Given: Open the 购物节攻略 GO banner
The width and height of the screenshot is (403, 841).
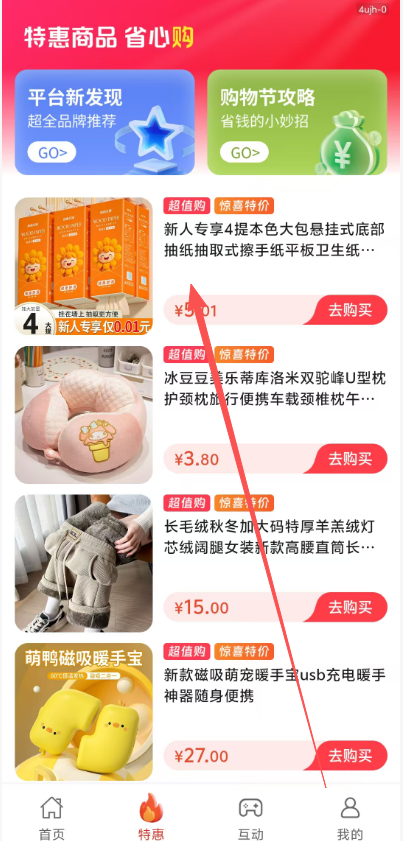Looking at the screenshot, I should coord(297,122).
